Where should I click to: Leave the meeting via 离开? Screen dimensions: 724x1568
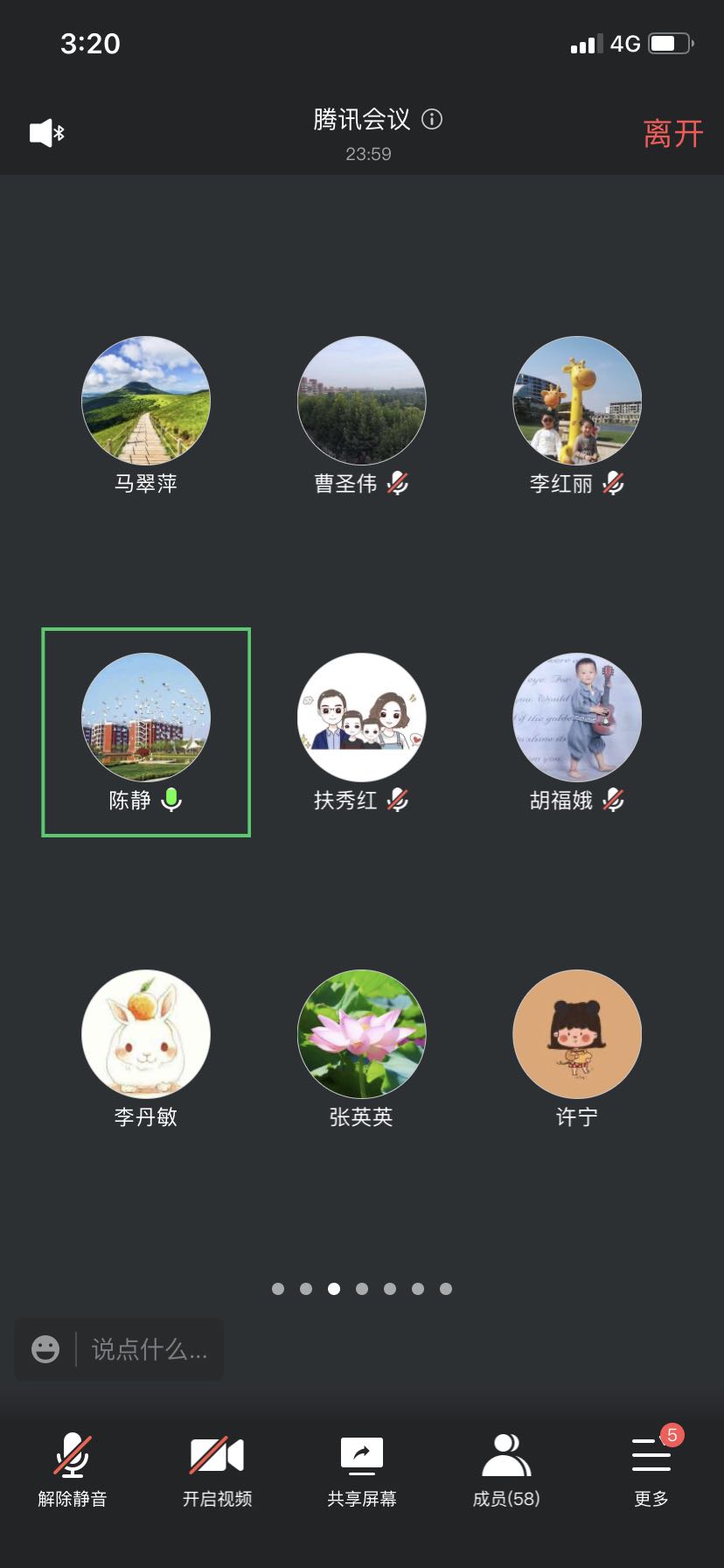click(x=672, y=134)
